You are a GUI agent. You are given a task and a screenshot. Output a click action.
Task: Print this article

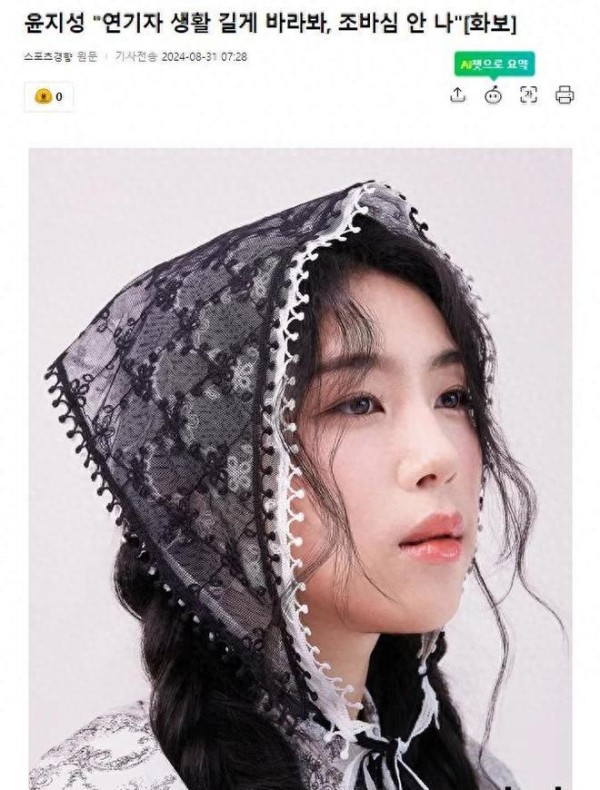click(x=564, y=95)
